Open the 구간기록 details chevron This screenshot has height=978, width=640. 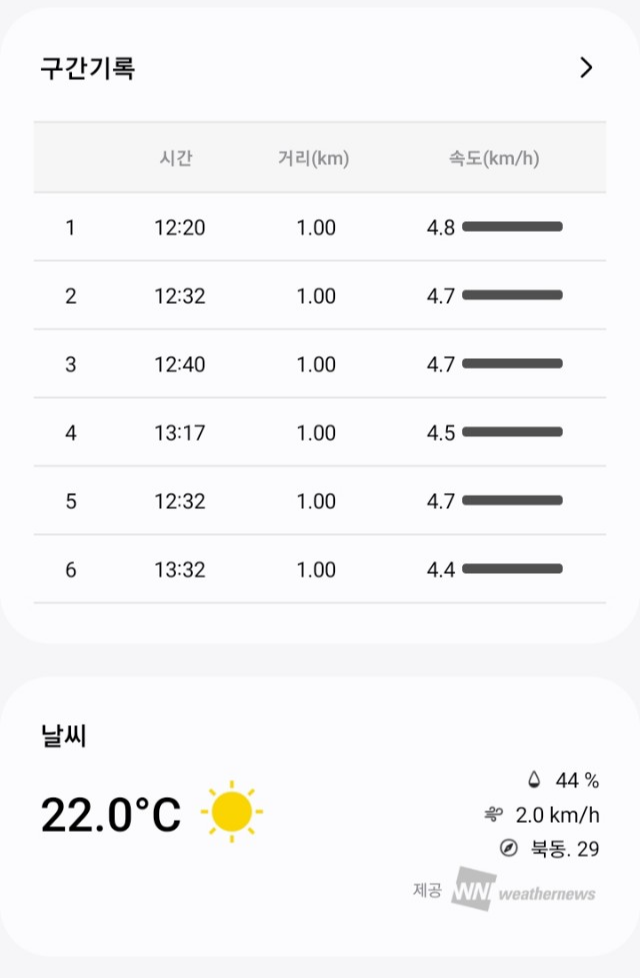tap(586, 67)
